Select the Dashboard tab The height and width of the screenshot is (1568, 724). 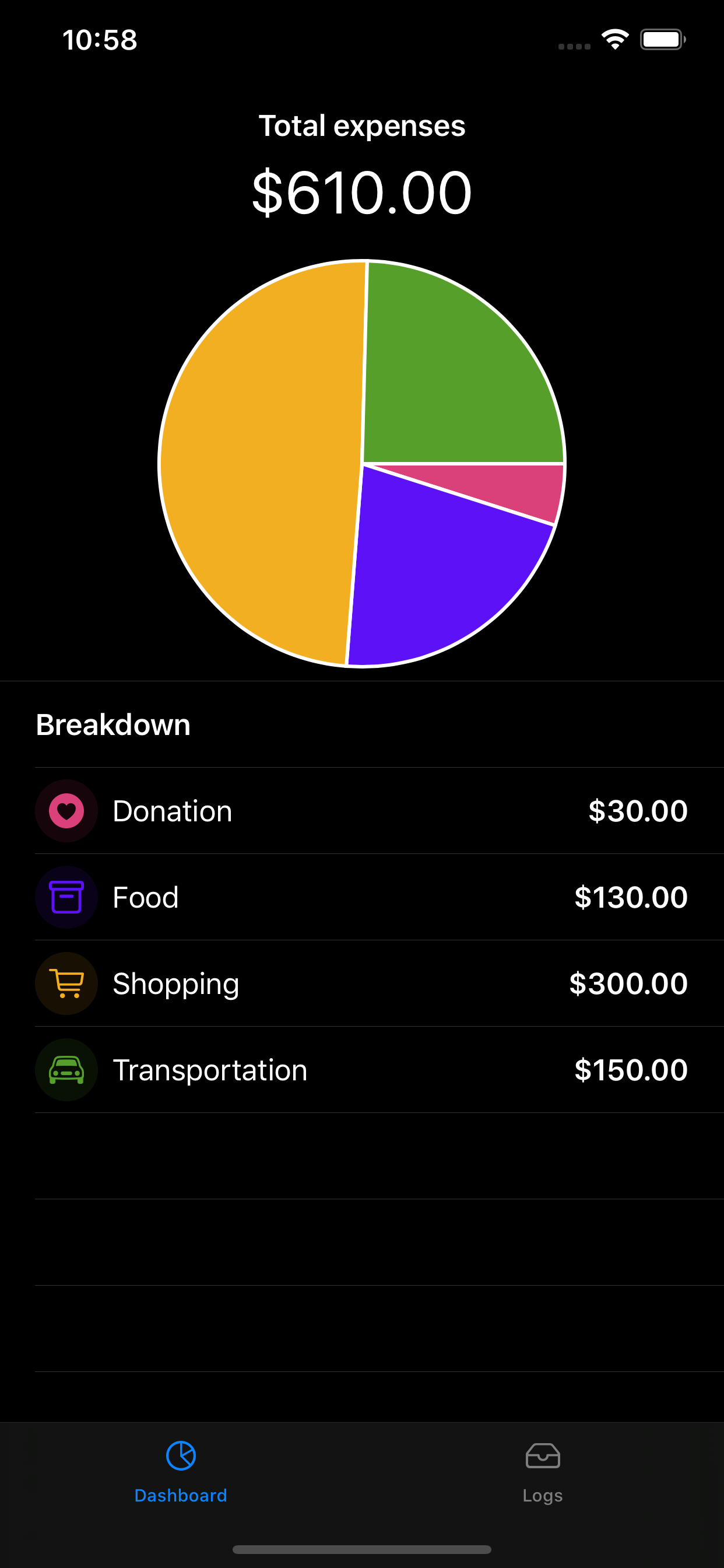pyautogui.click(x=181, y=1472)
